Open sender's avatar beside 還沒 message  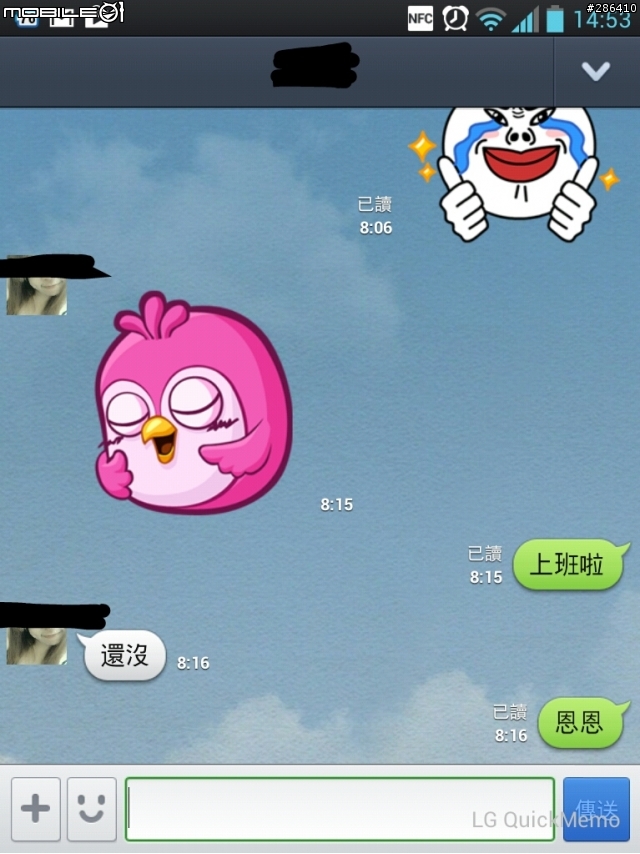point(37,644)
